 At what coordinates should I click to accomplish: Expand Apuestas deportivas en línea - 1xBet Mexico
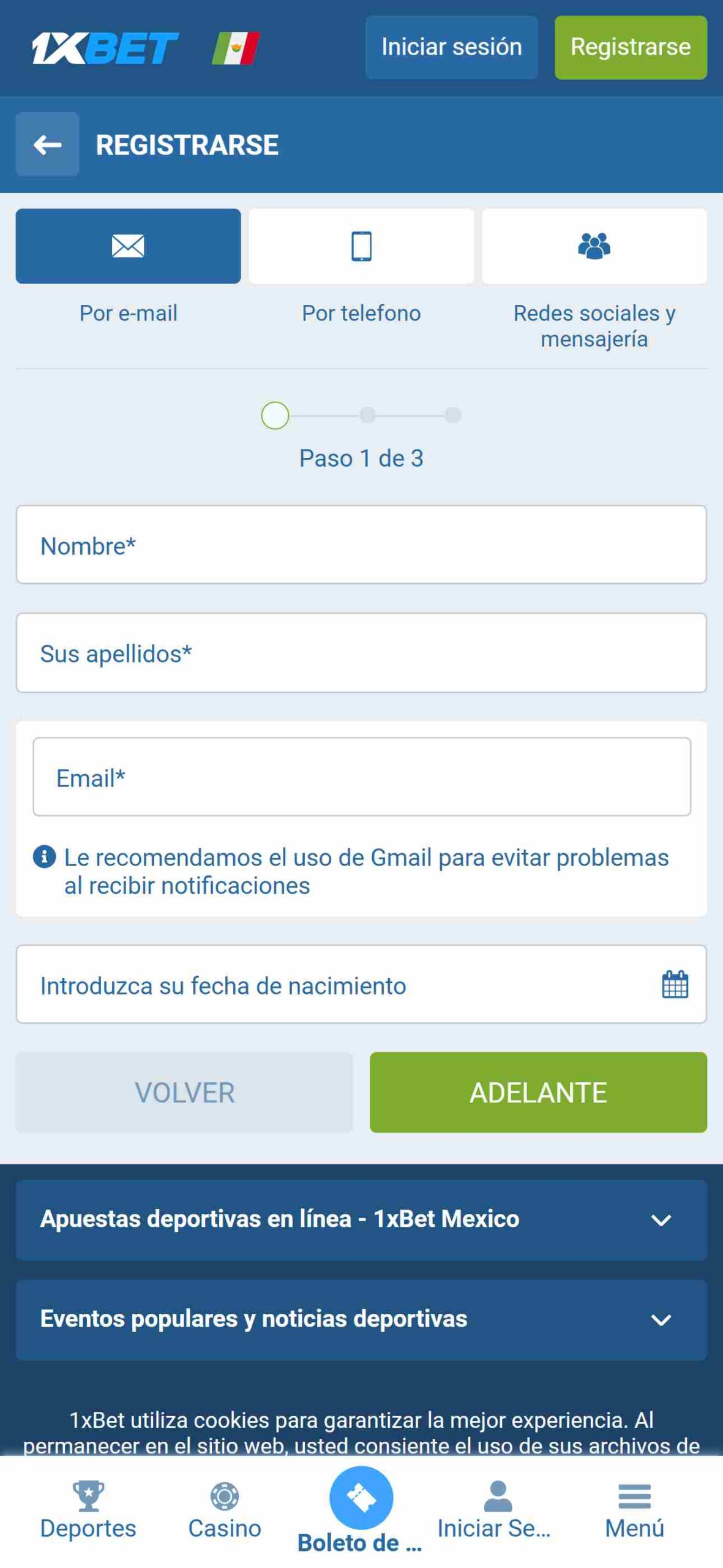[x=361, y=1219]
